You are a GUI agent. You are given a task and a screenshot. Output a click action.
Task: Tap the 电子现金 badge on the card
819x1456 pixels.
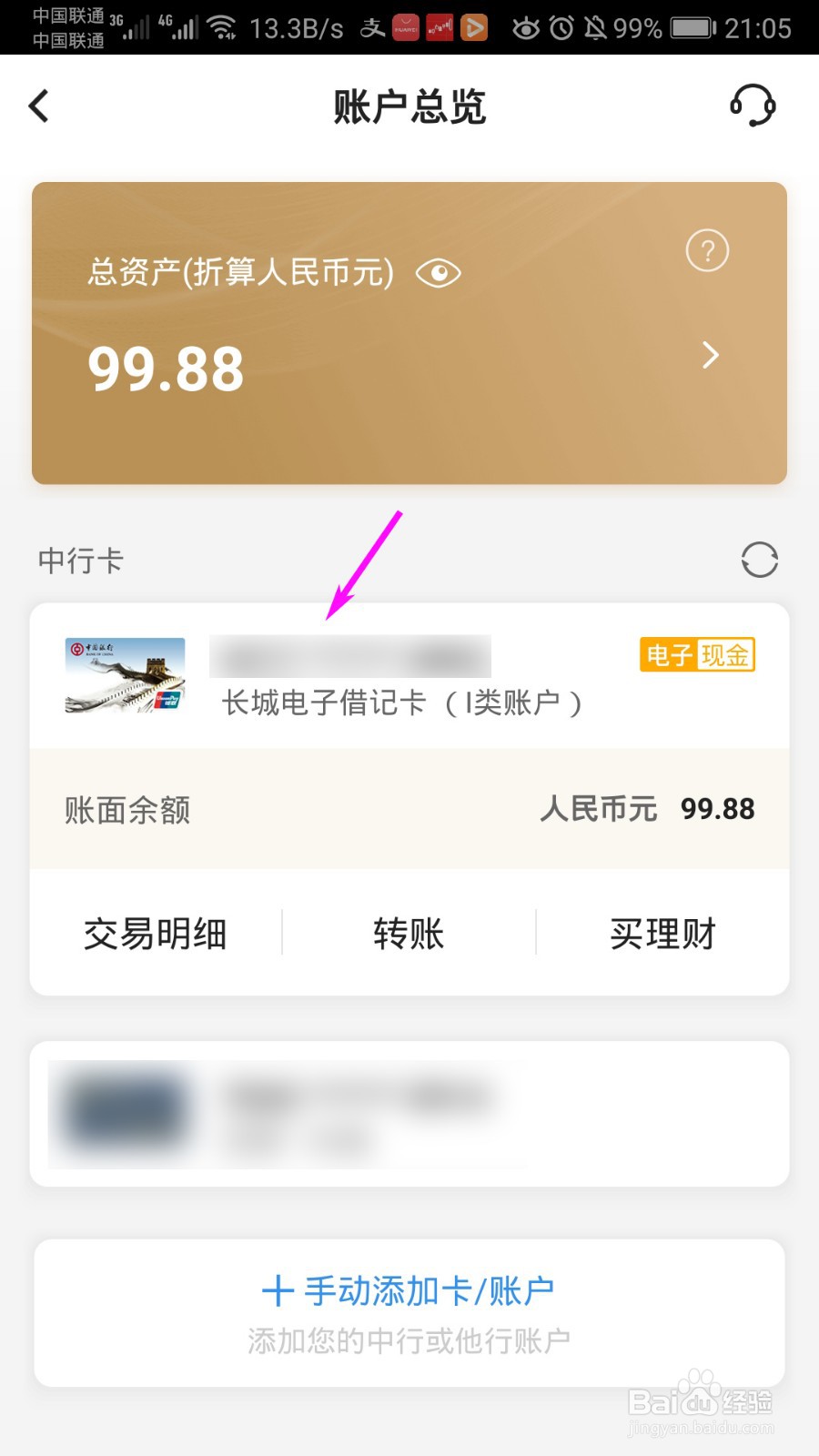(x=696, y=655)
